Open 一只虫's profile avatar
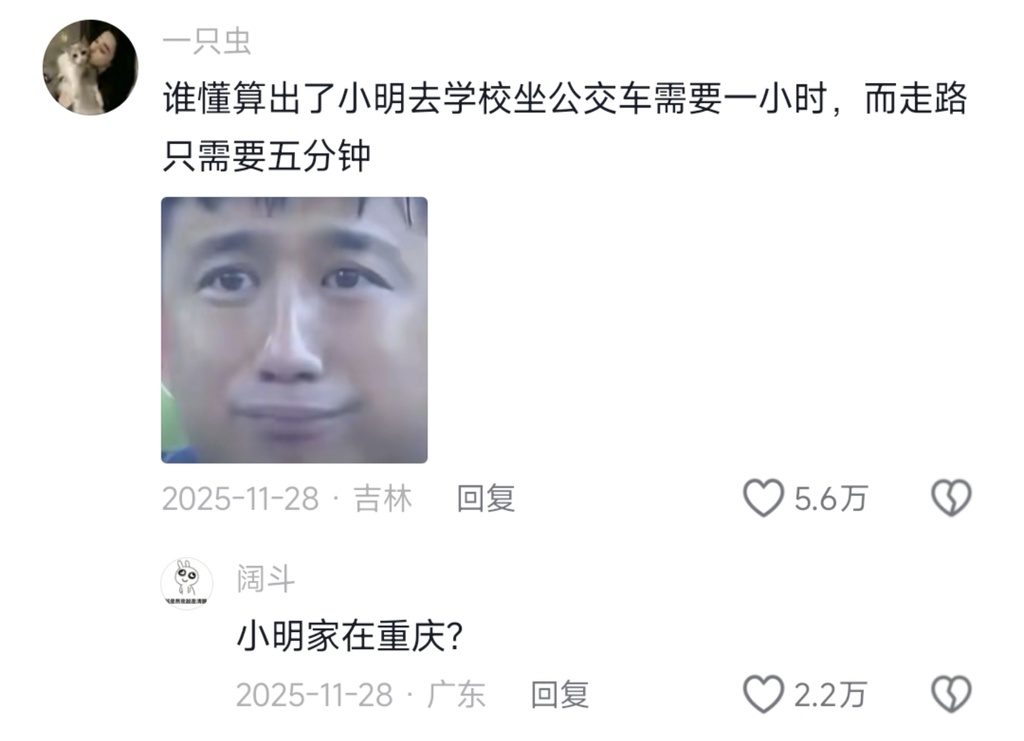1024x741 pixels. coord(89,67)
